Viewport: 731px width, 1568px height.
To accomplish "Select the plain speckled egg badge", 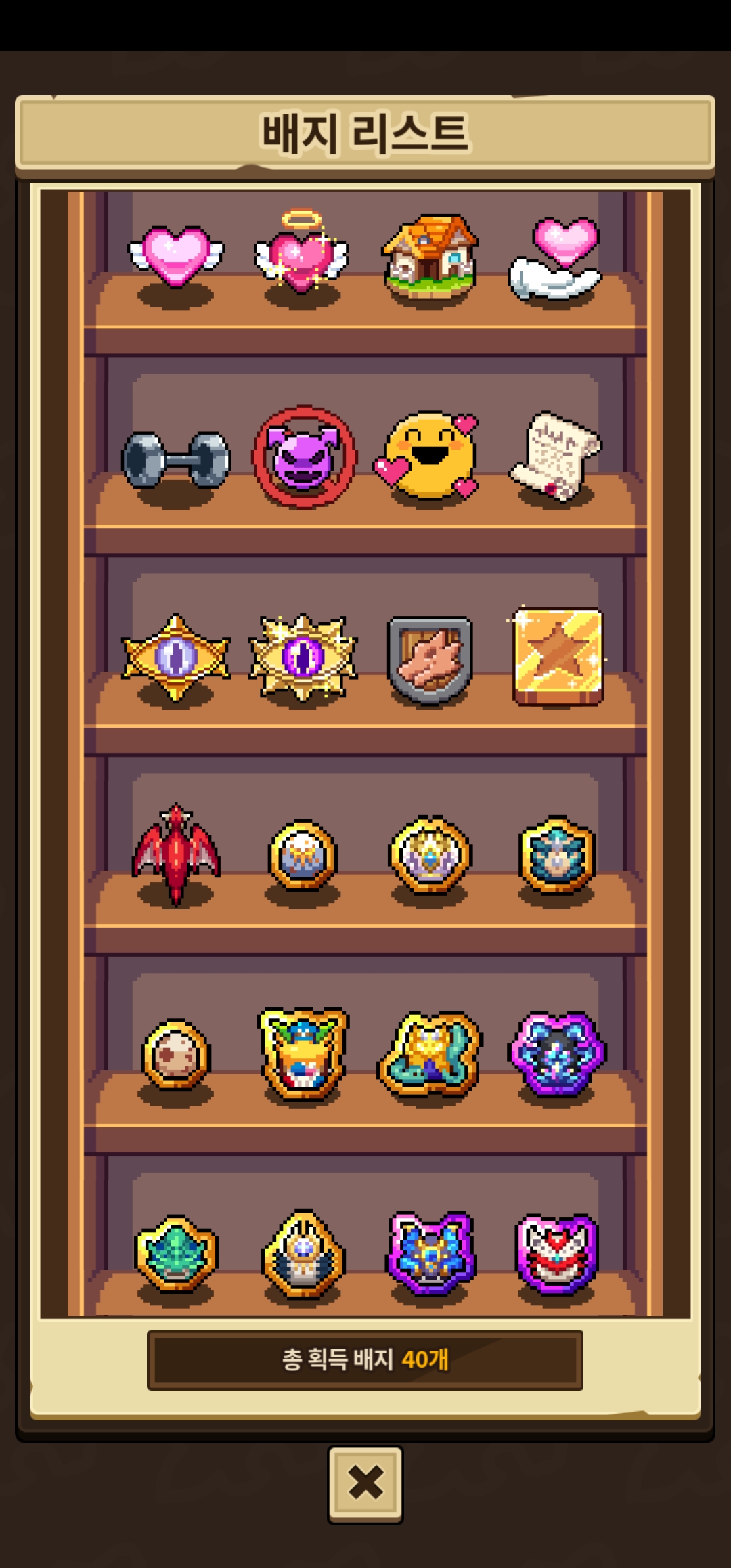I will 176,1055.
